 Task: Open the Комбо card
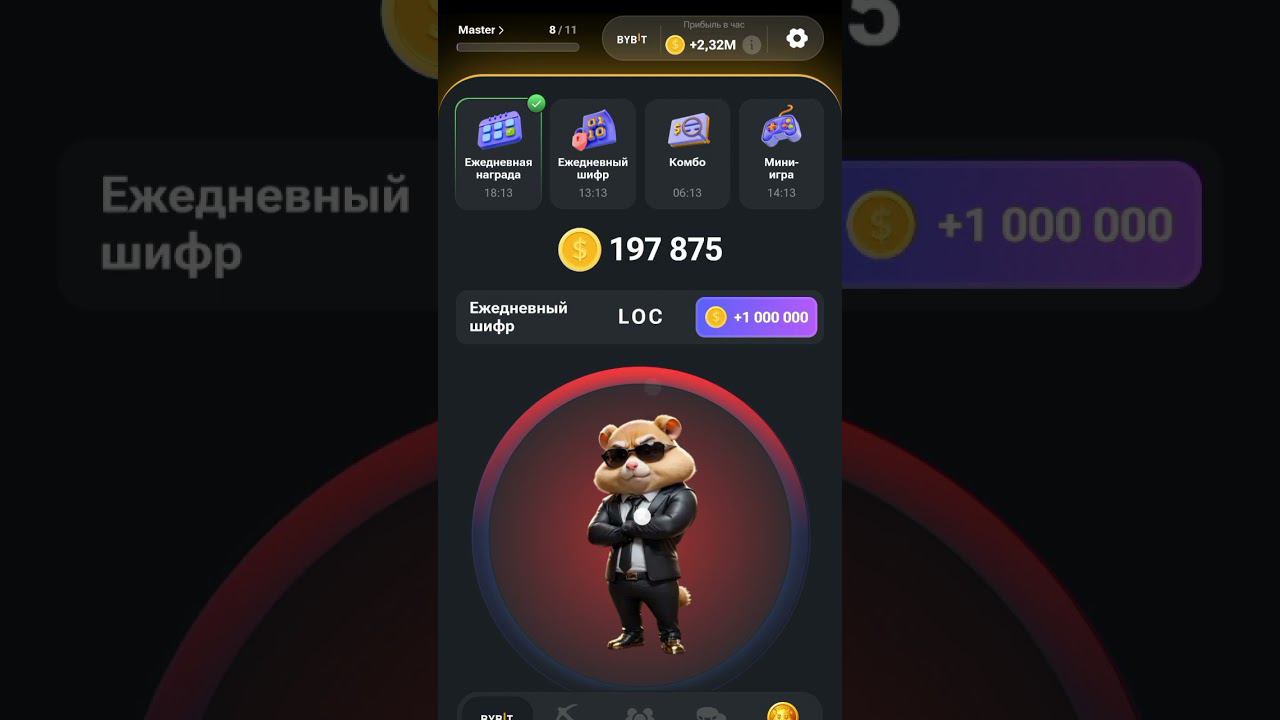(x=687, y=153)
